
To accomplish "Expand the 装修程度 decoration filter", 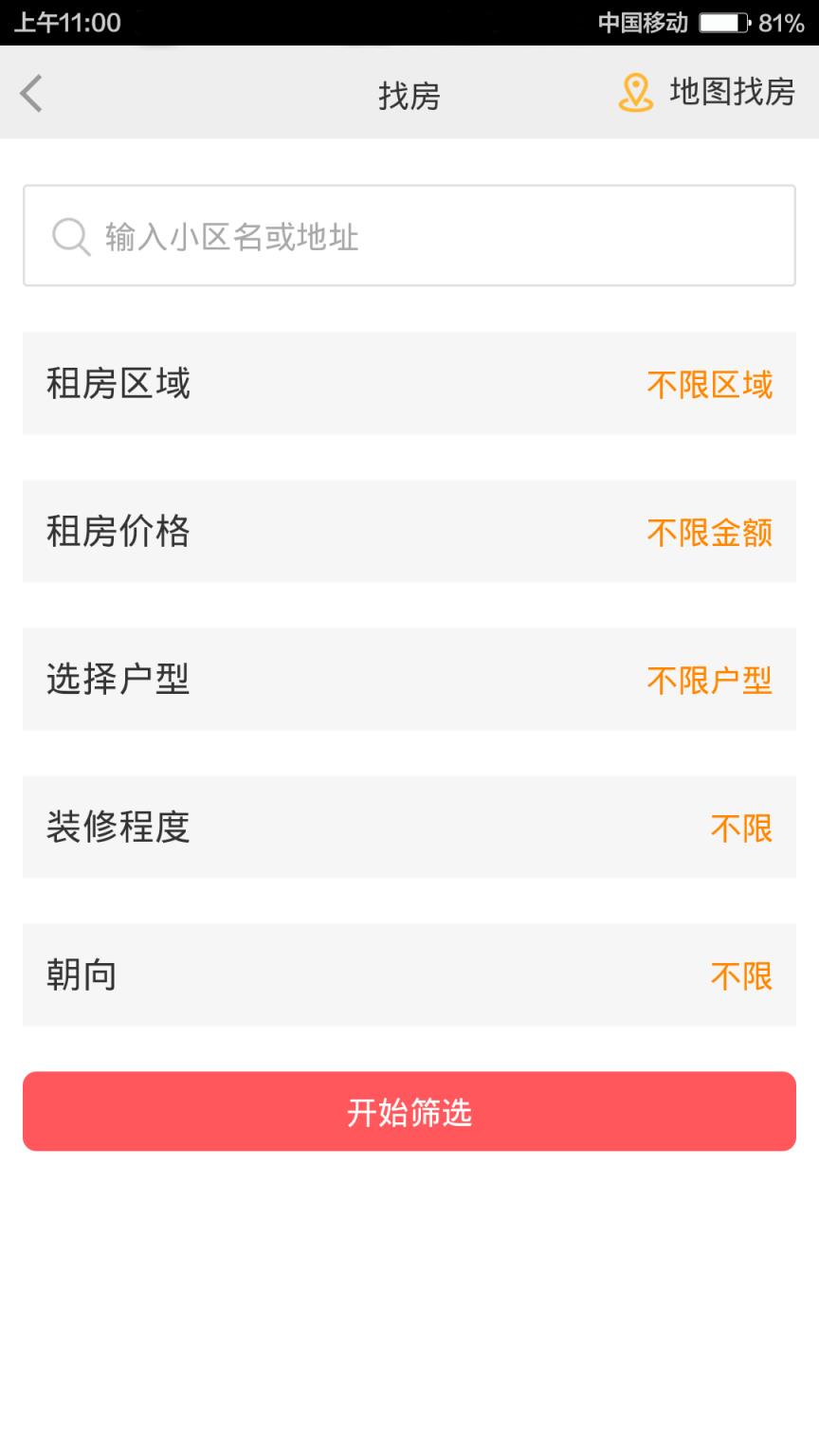I will 409,827.
